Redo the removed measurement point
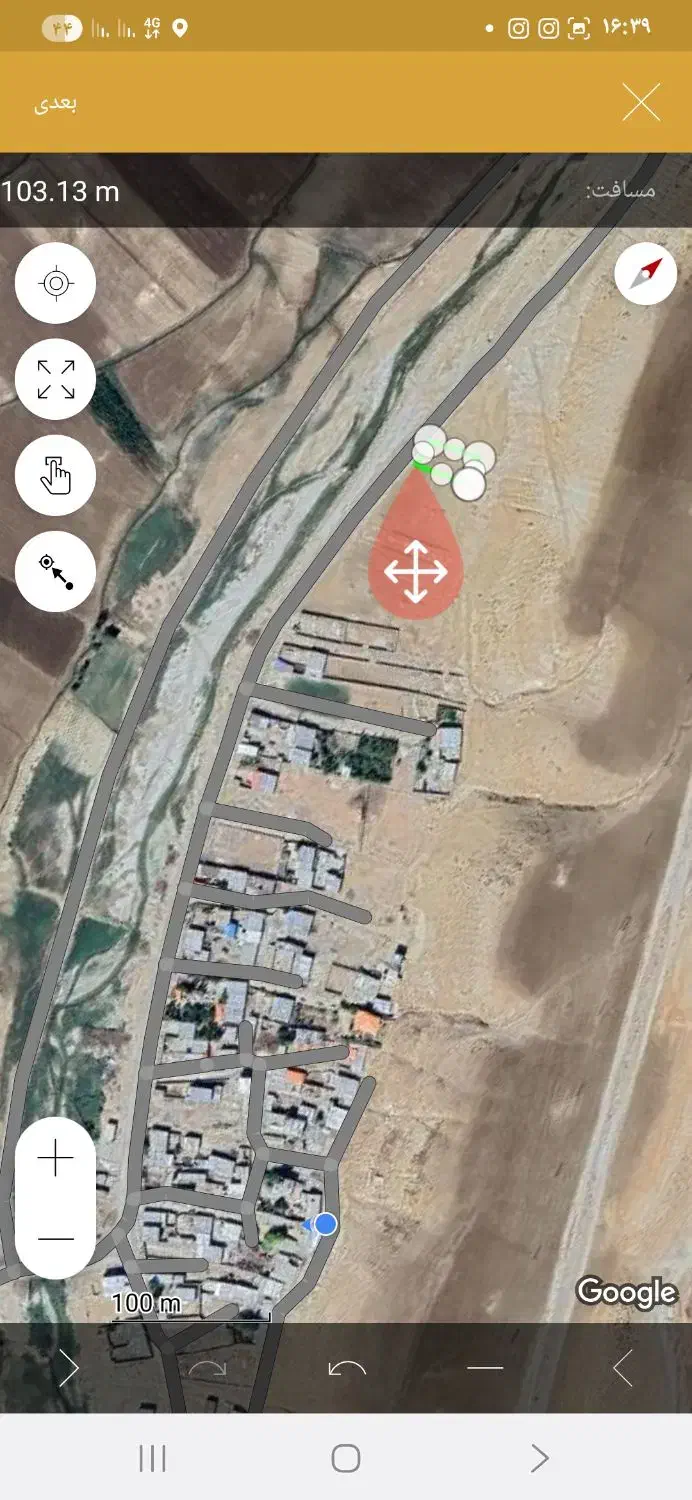 pos(209,1369)
